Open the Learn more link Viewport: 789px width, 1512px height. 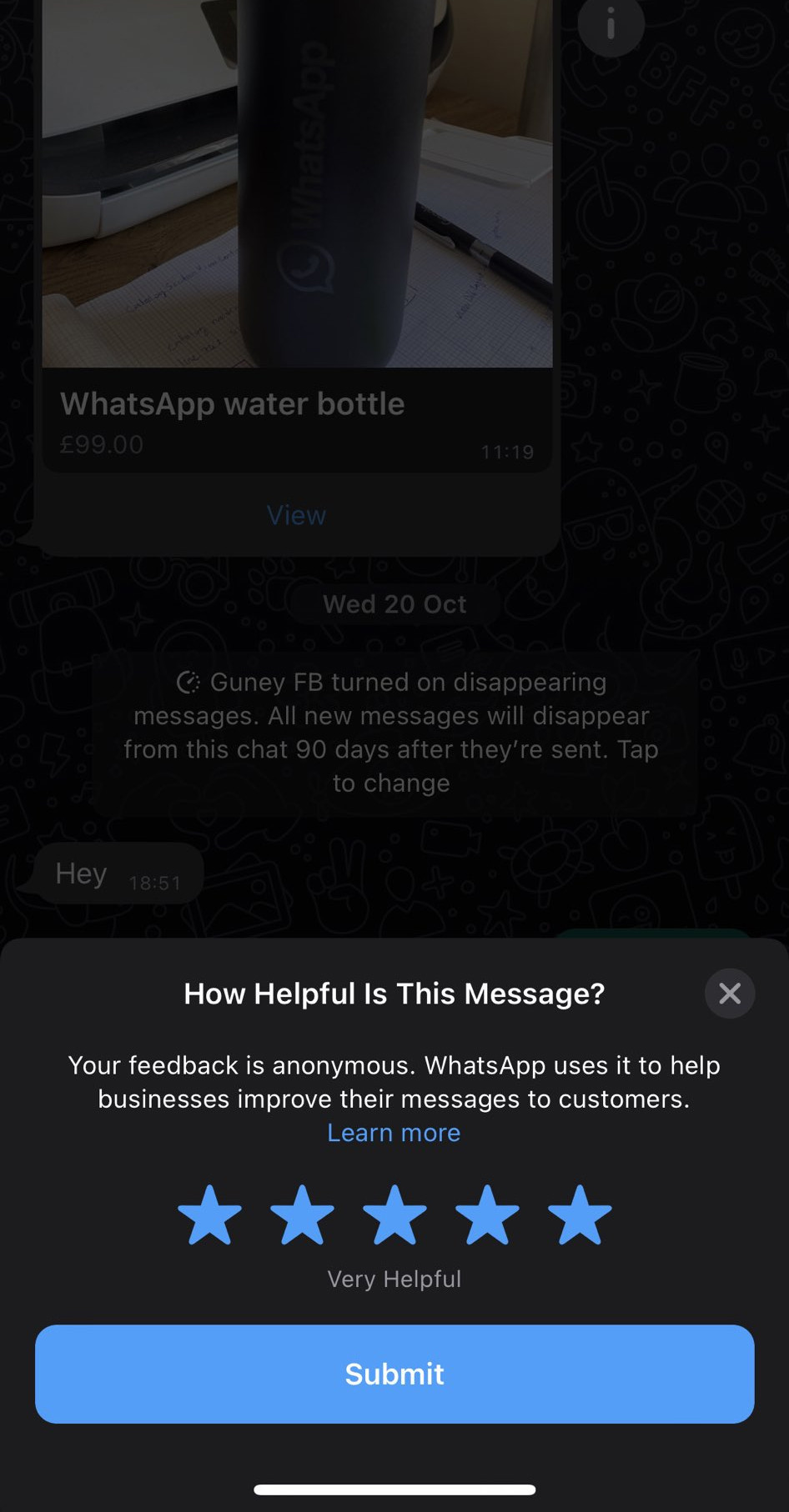point(394,1133)
